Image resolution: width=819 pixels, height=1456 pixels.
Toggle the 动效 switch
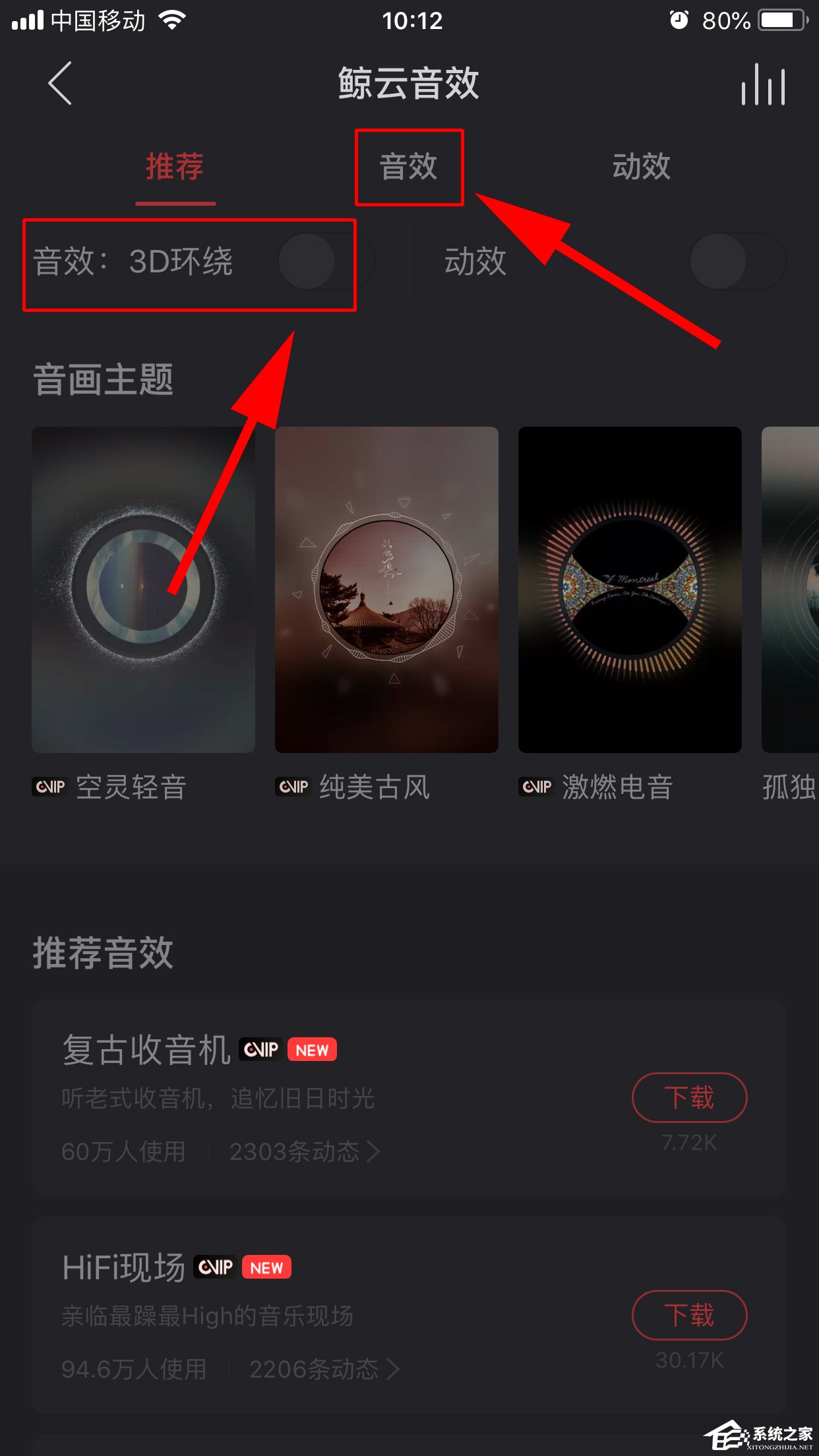coord(737,261)
